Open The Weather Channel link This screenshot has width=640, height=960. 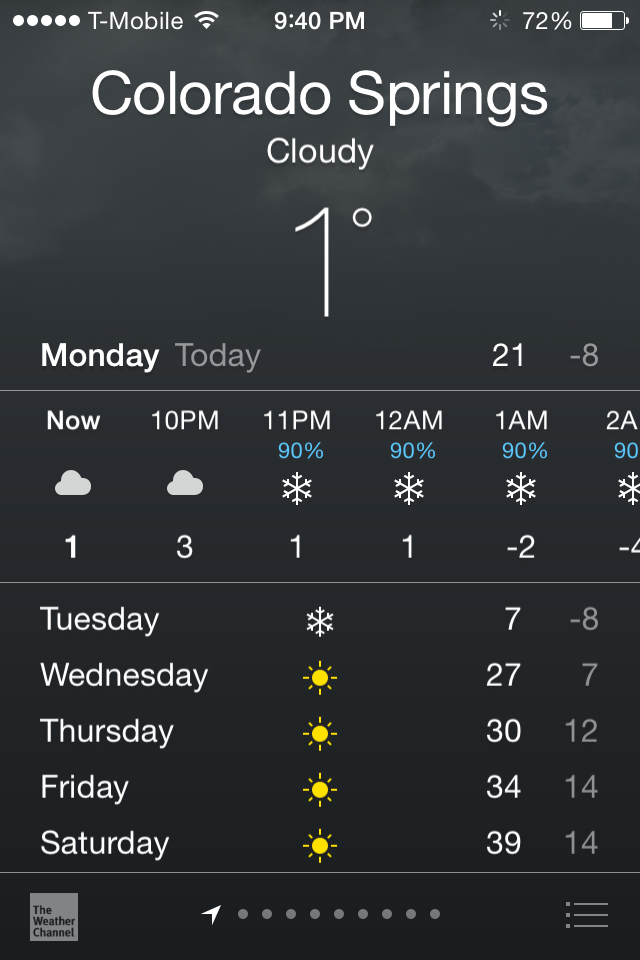[53, 916]
